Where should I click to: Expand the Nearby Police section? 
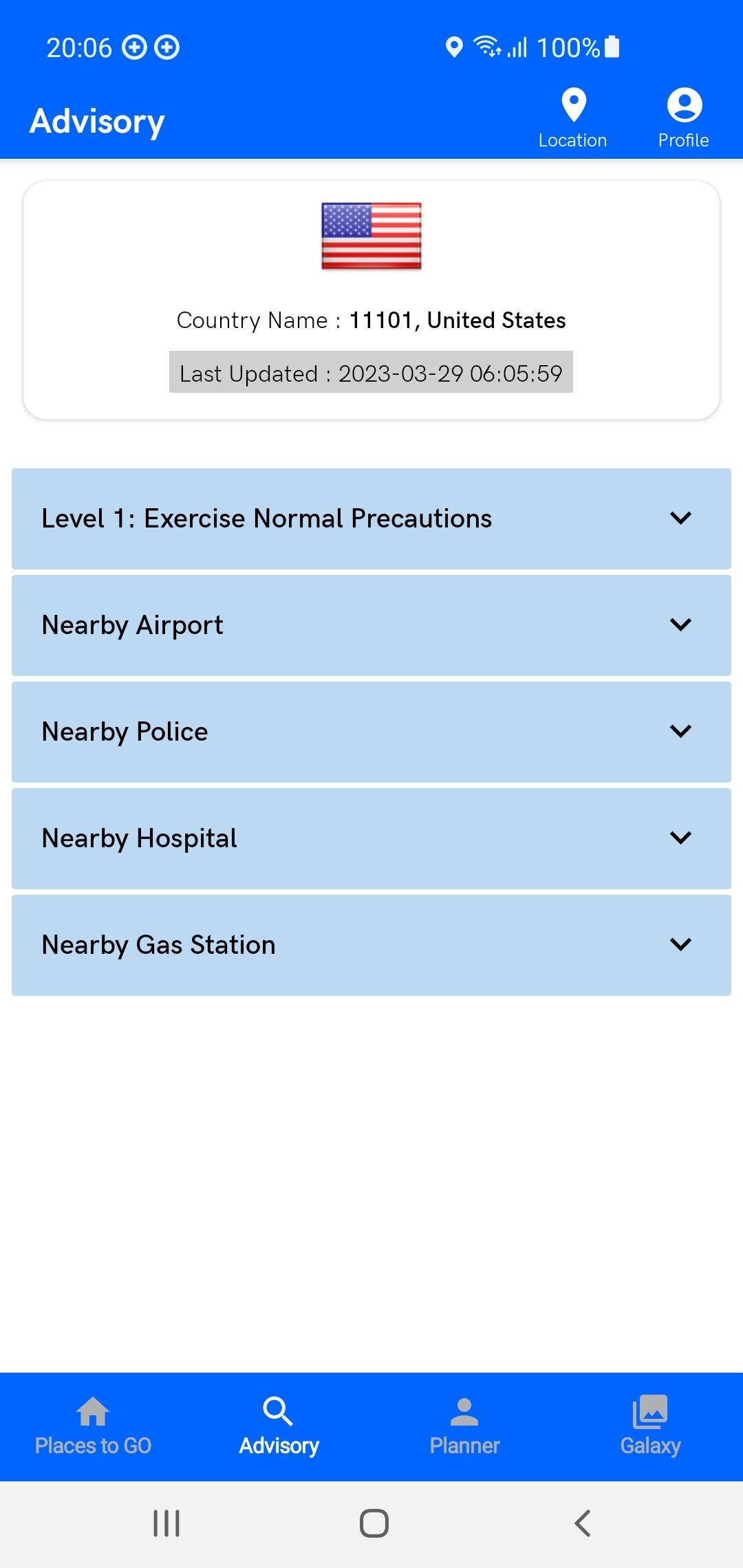click(x=371, y=732)
